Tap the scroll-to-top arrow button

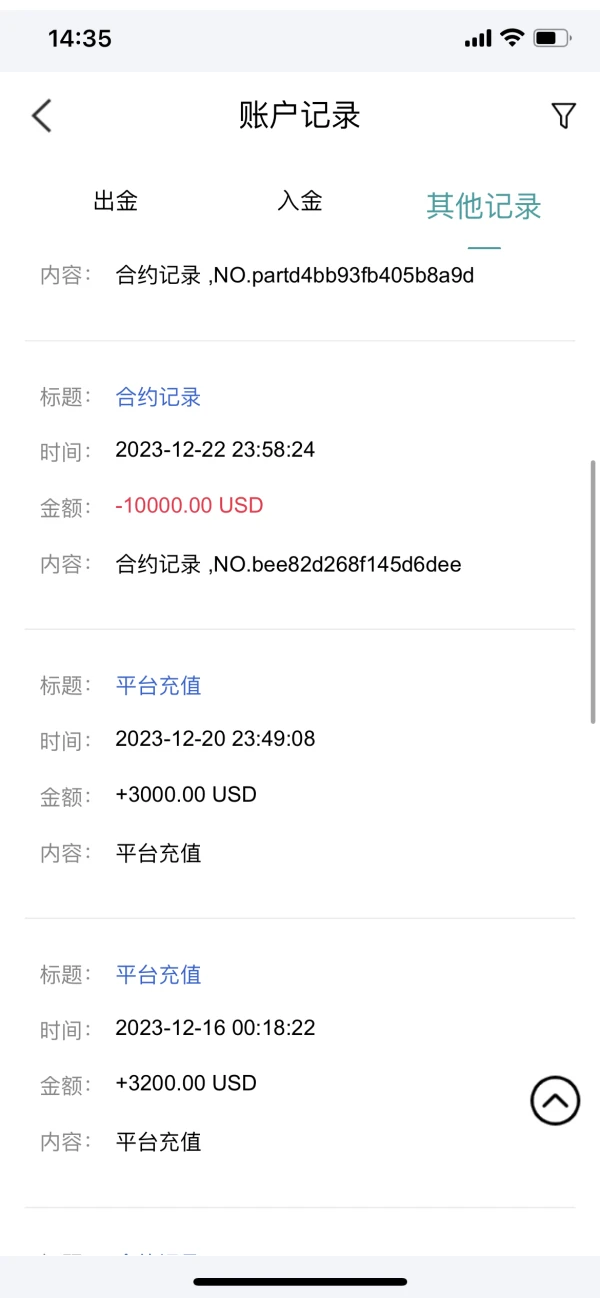click(x=555, y=1101)
